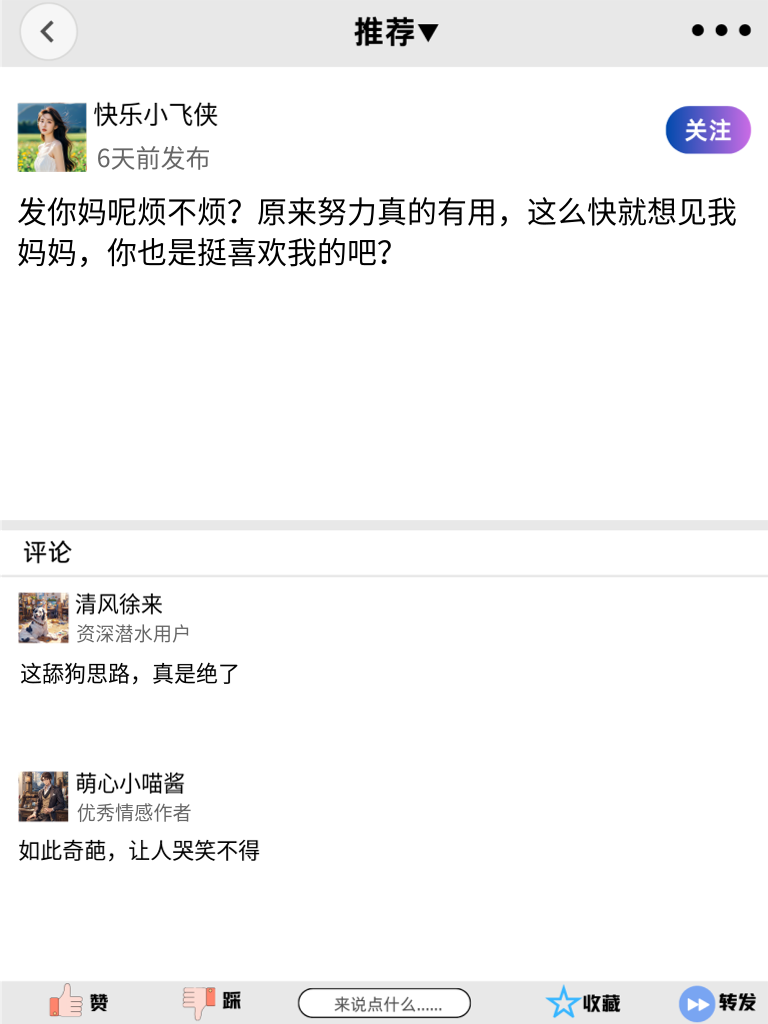Expand the recommendation category selector arrow
This screenshot has height=1024, width=768.
coord(428,31)
